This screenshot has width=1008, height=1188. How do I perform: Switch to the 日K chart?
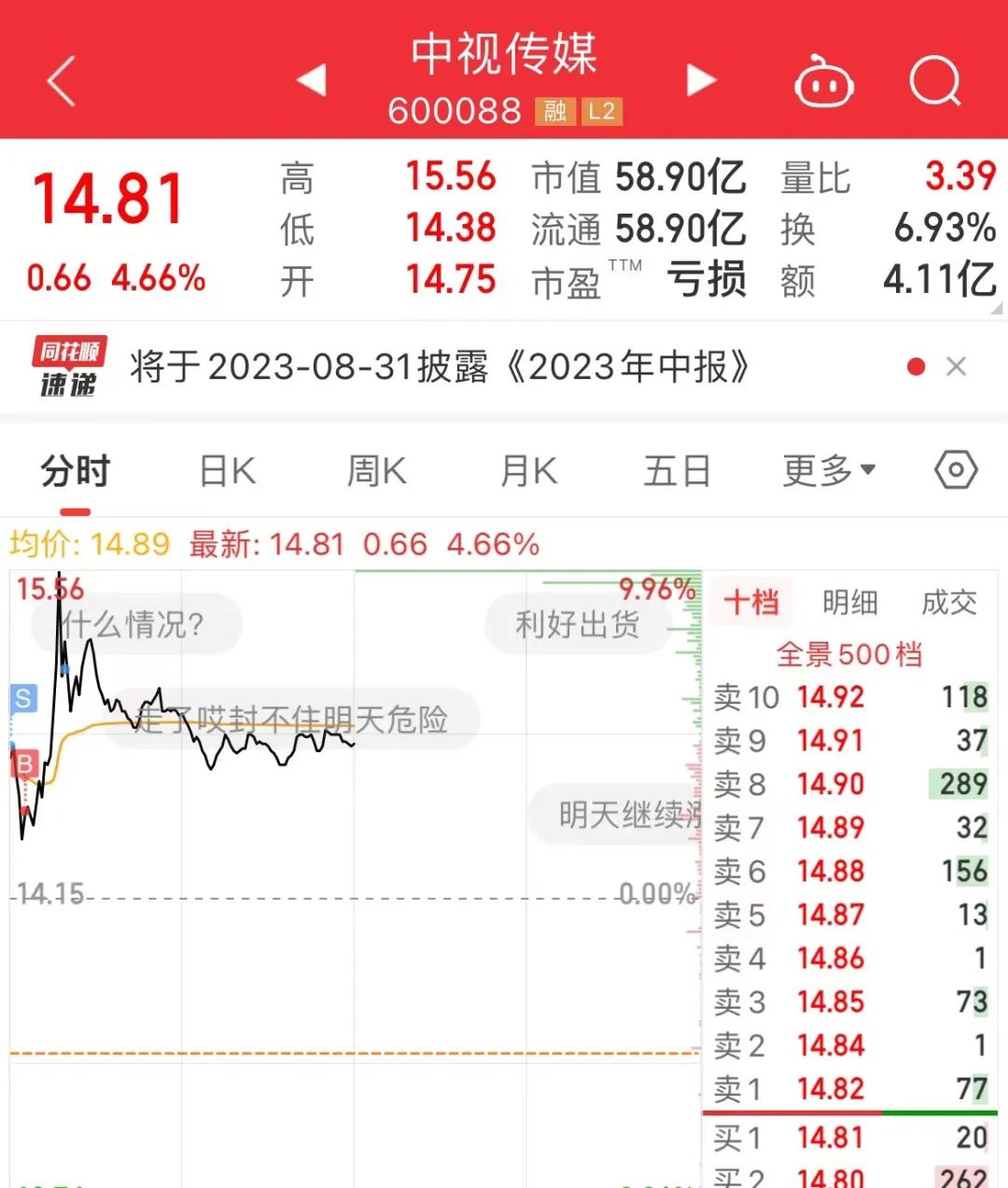pyautogui.click(x=228, y=471)
